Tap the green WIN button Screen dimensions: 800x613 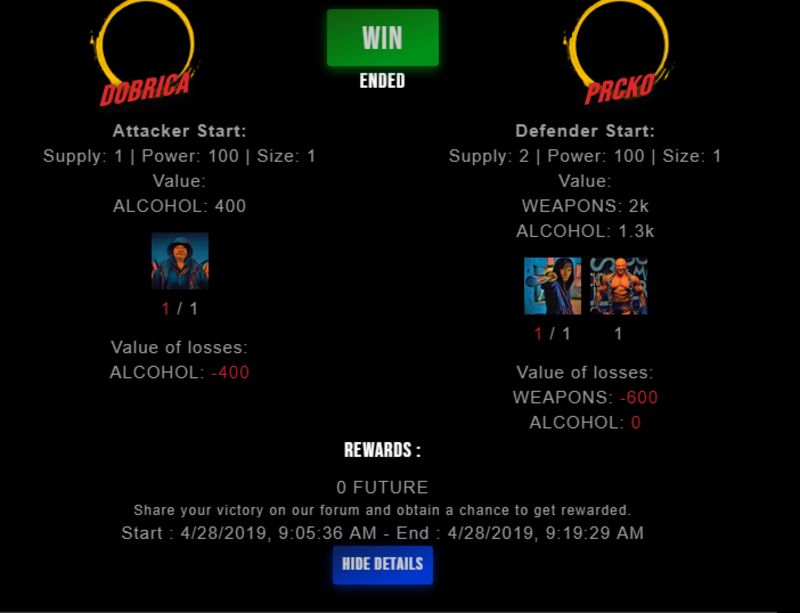tap(382, 38)
